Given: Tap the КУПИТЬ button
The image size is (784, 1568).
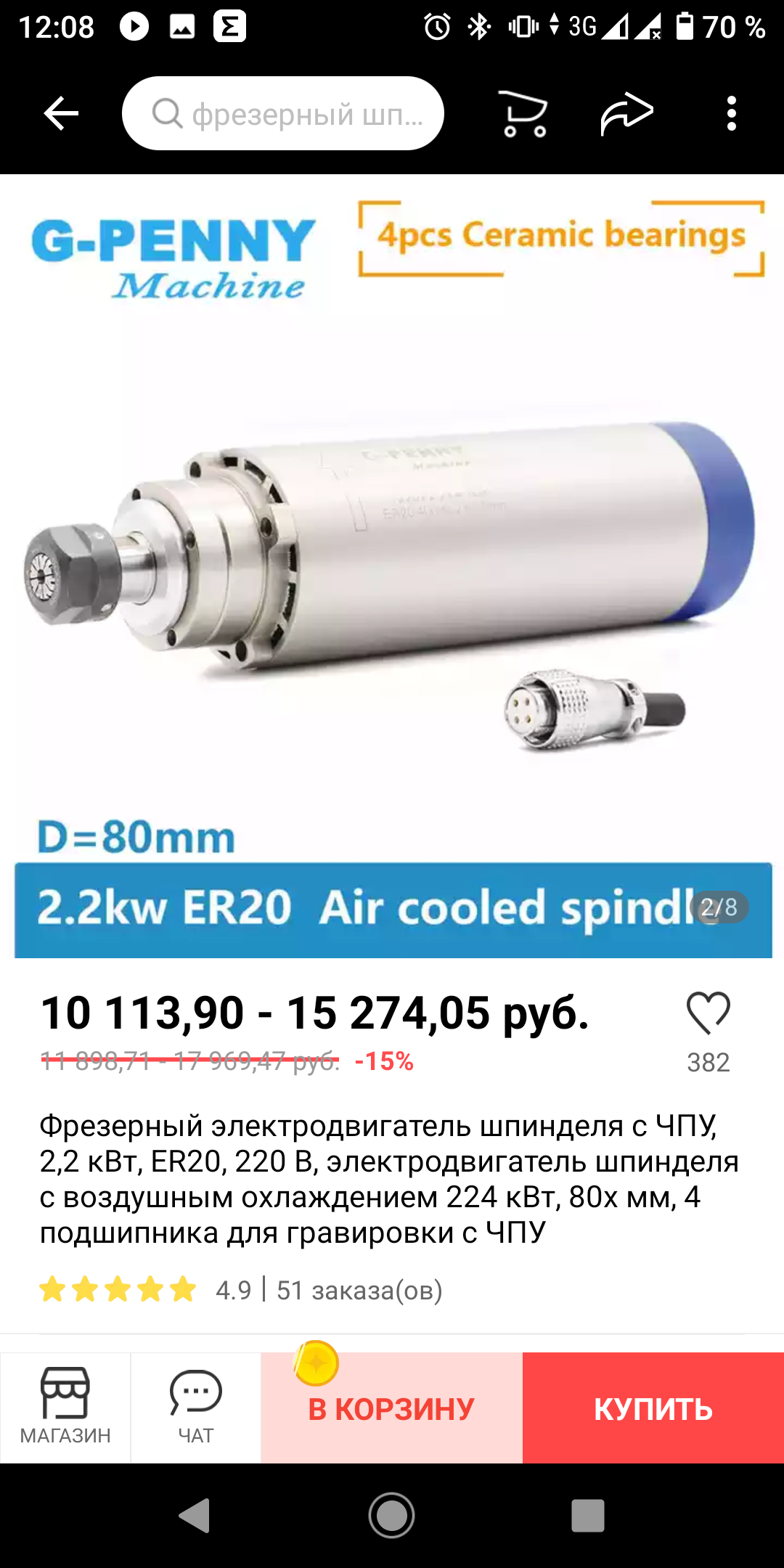Looking at the screenshot, I should pos(653,1408).
